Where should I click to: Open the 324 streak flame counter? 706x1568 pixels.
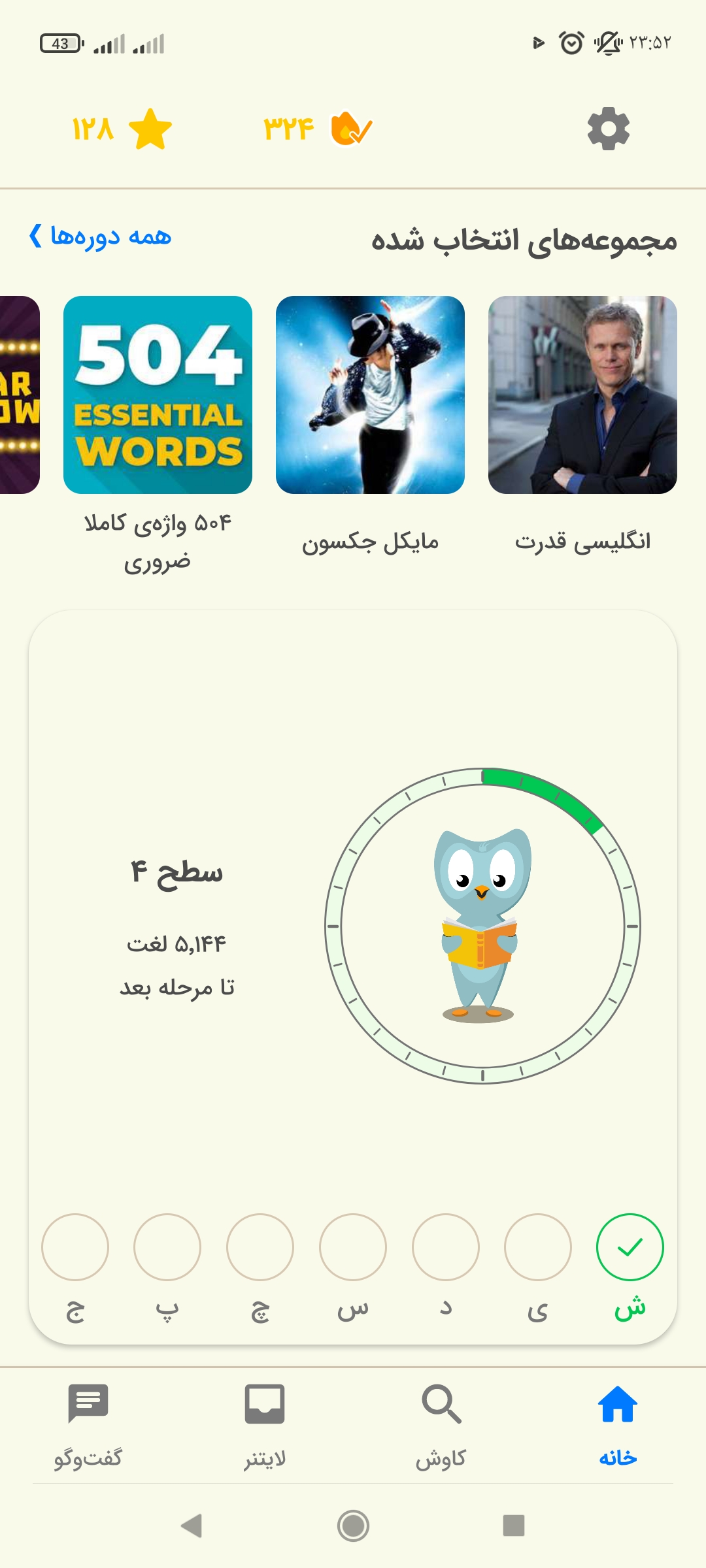318,129
